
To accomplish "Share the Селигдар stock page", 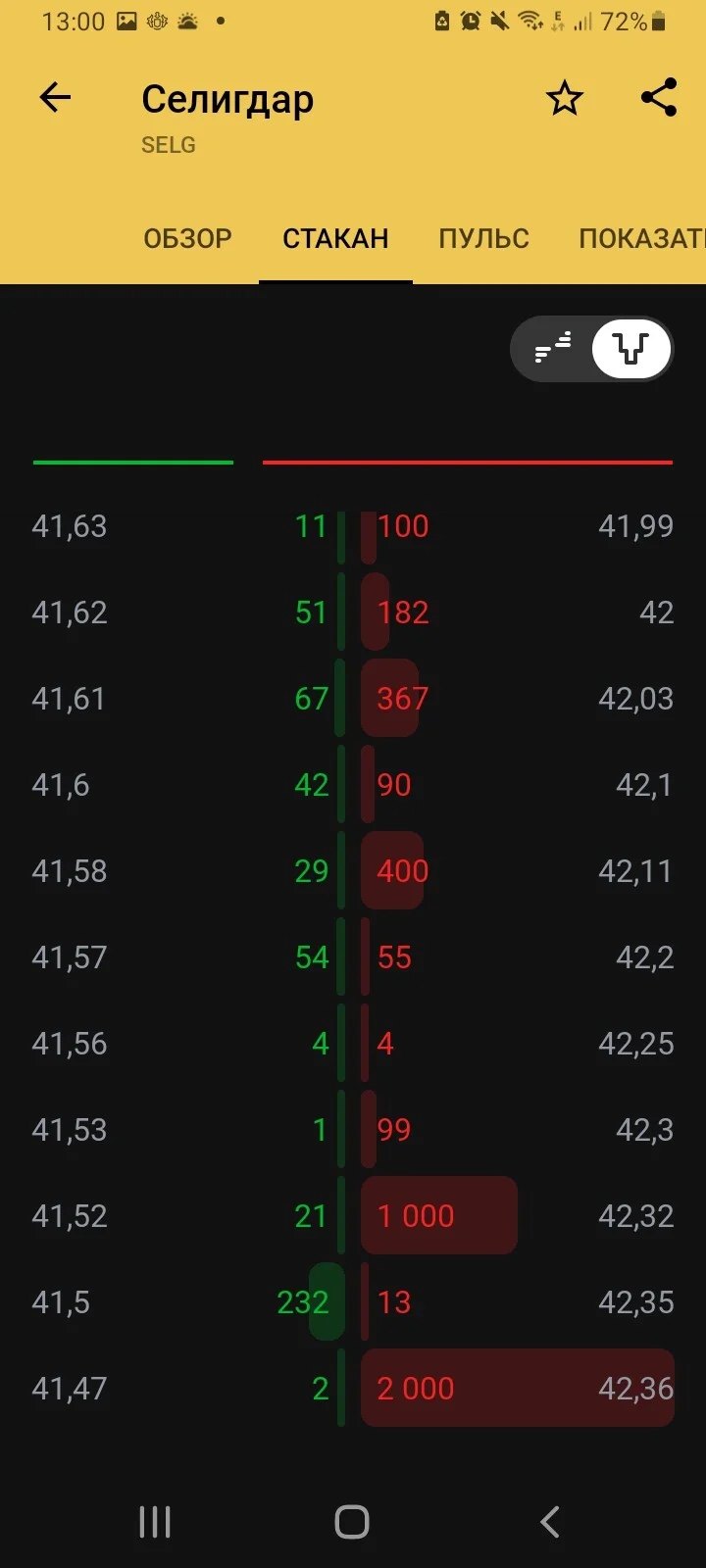I will tap(659, 97).
